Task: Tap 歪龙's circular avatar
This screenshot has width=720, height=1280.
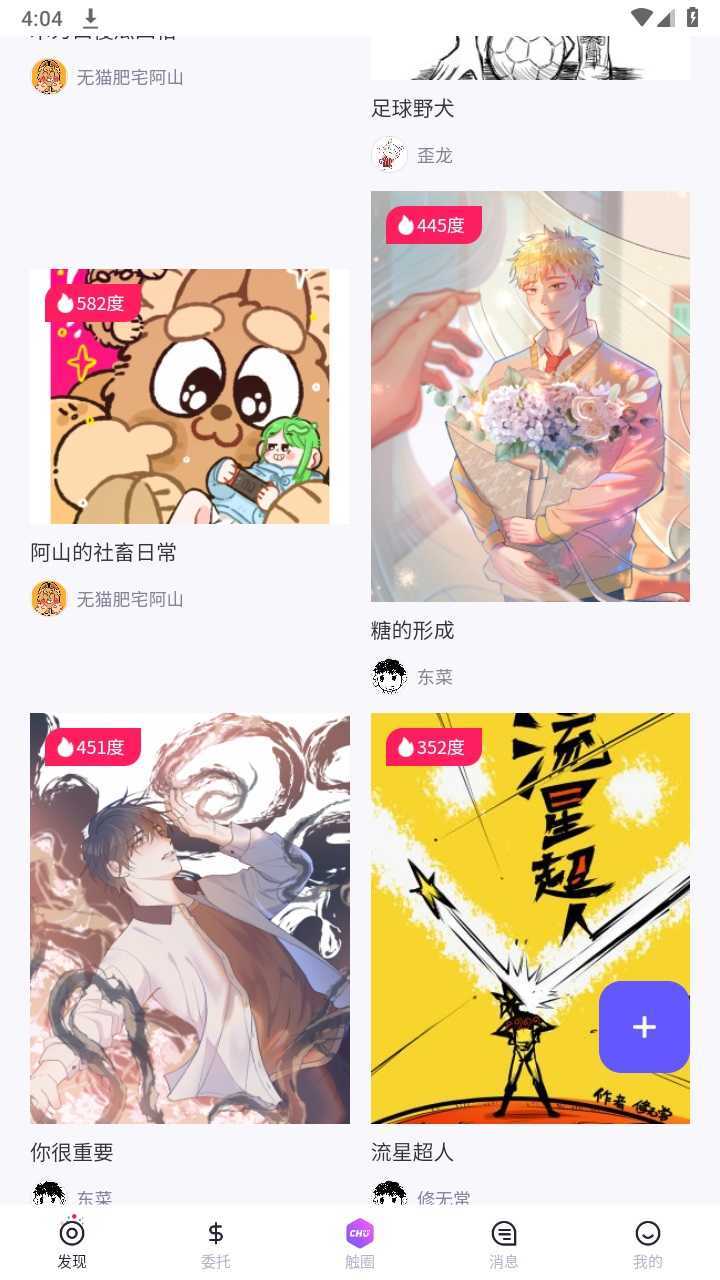Action: pos(389,154)
